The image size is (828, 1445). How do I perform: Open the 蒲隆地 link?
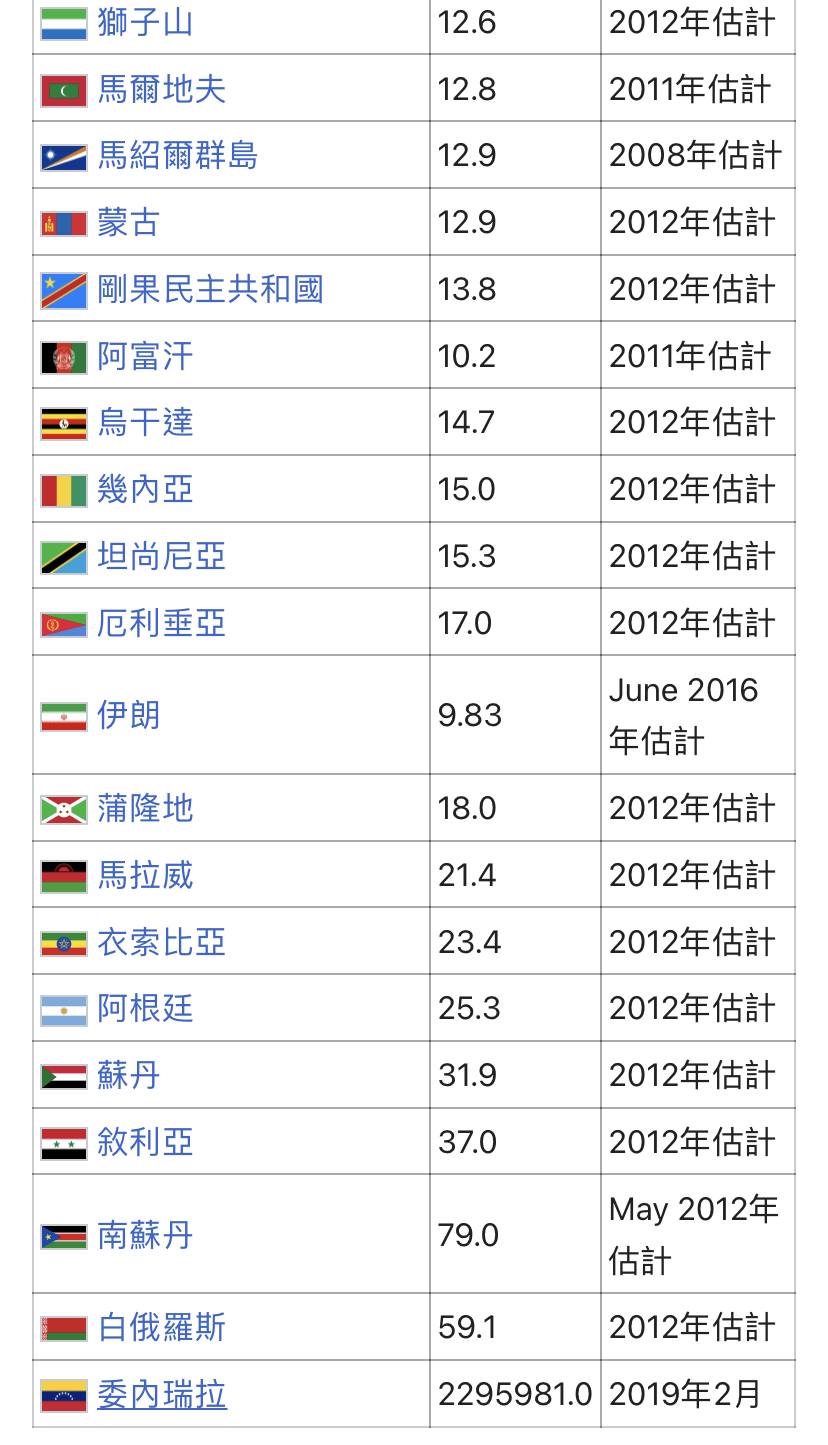(x=145, y=808)
